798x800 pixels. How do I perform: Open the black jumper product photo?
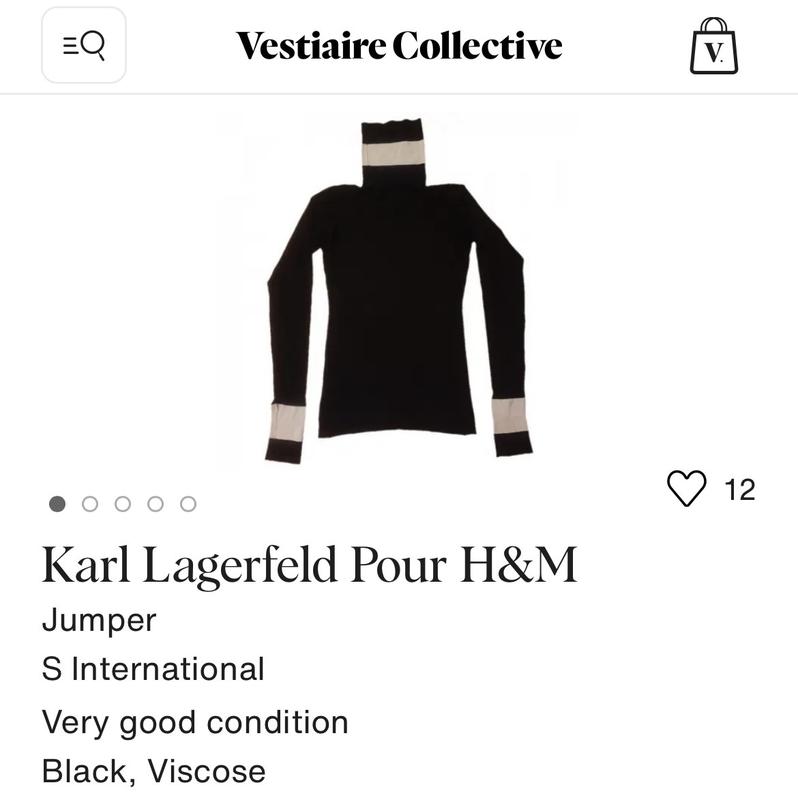398,290
